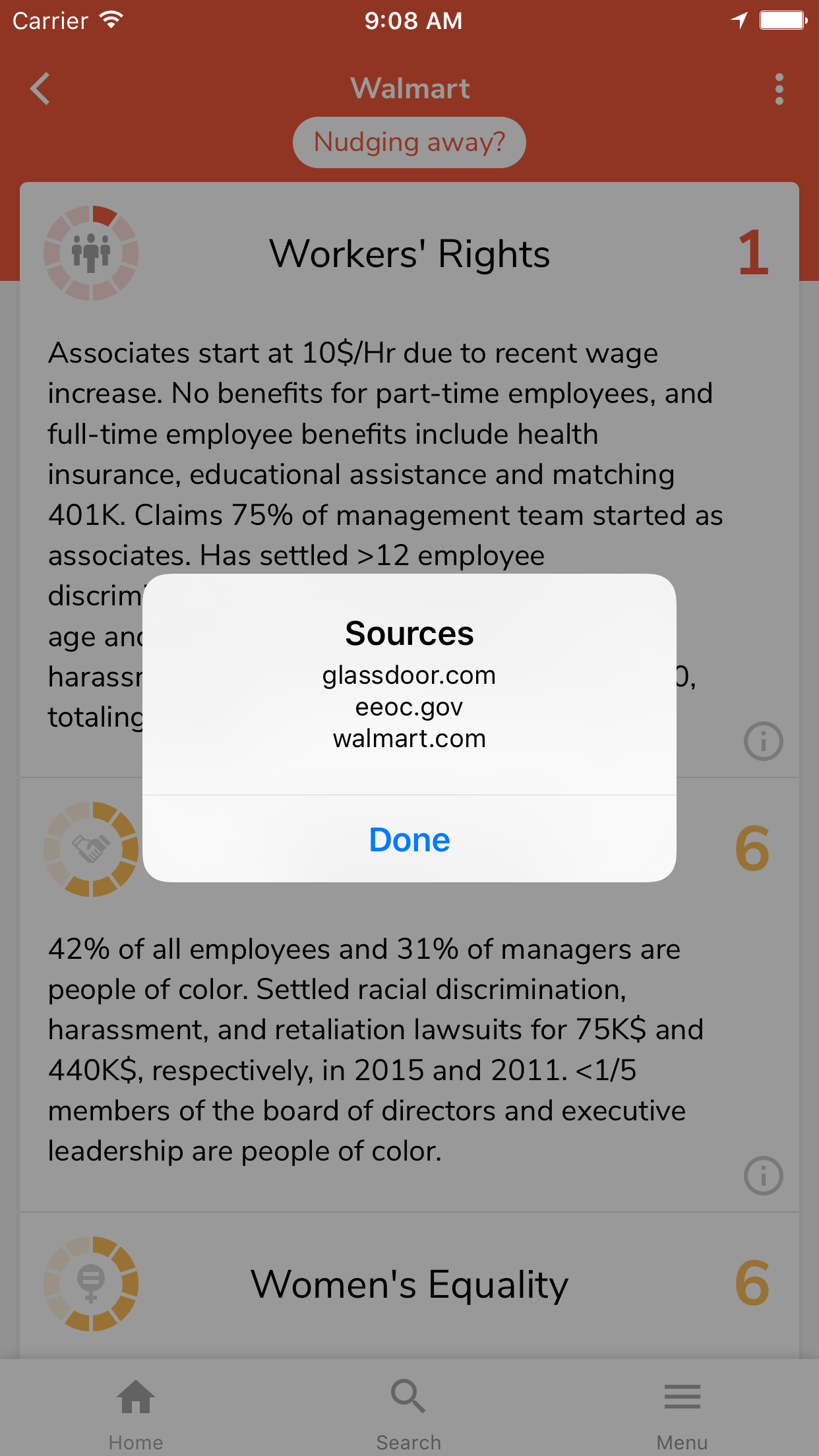Tap the 'Nudging away?' chip
Viewport: 819px width, 1456px height.
coord(409,142)
